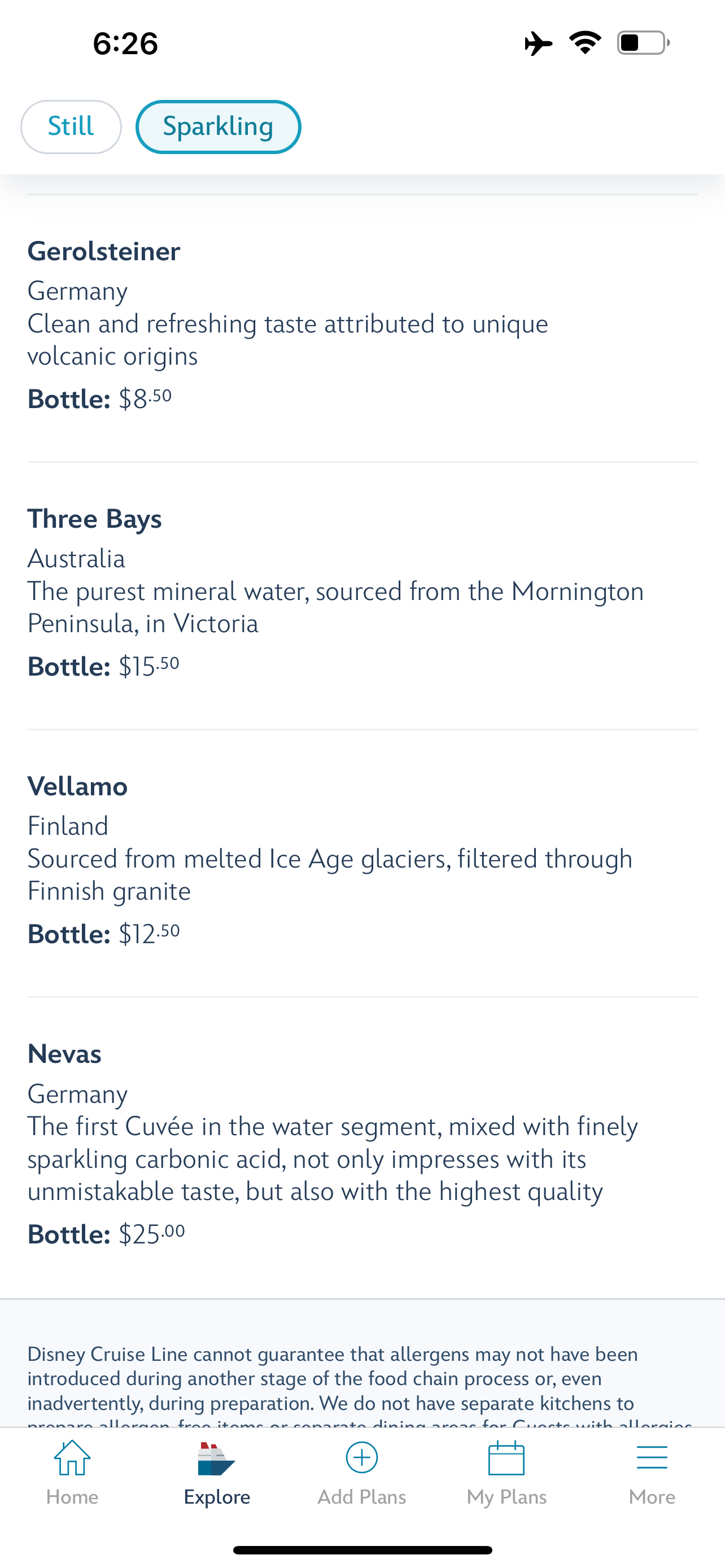Screen dimensions: 725x1568
Task: Go to the Home tab
Action: (x=72, y=1472)
